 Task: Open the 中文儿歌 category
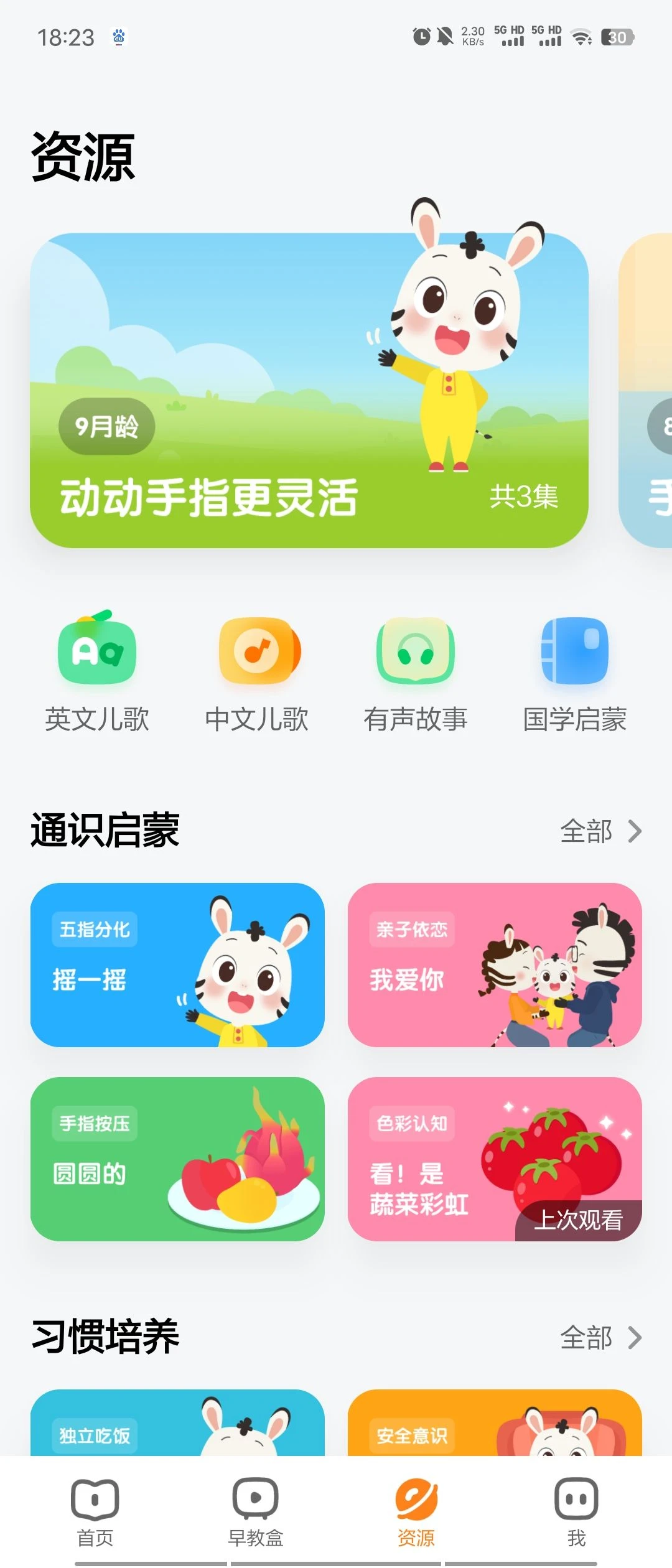click(x=257, y=673)
